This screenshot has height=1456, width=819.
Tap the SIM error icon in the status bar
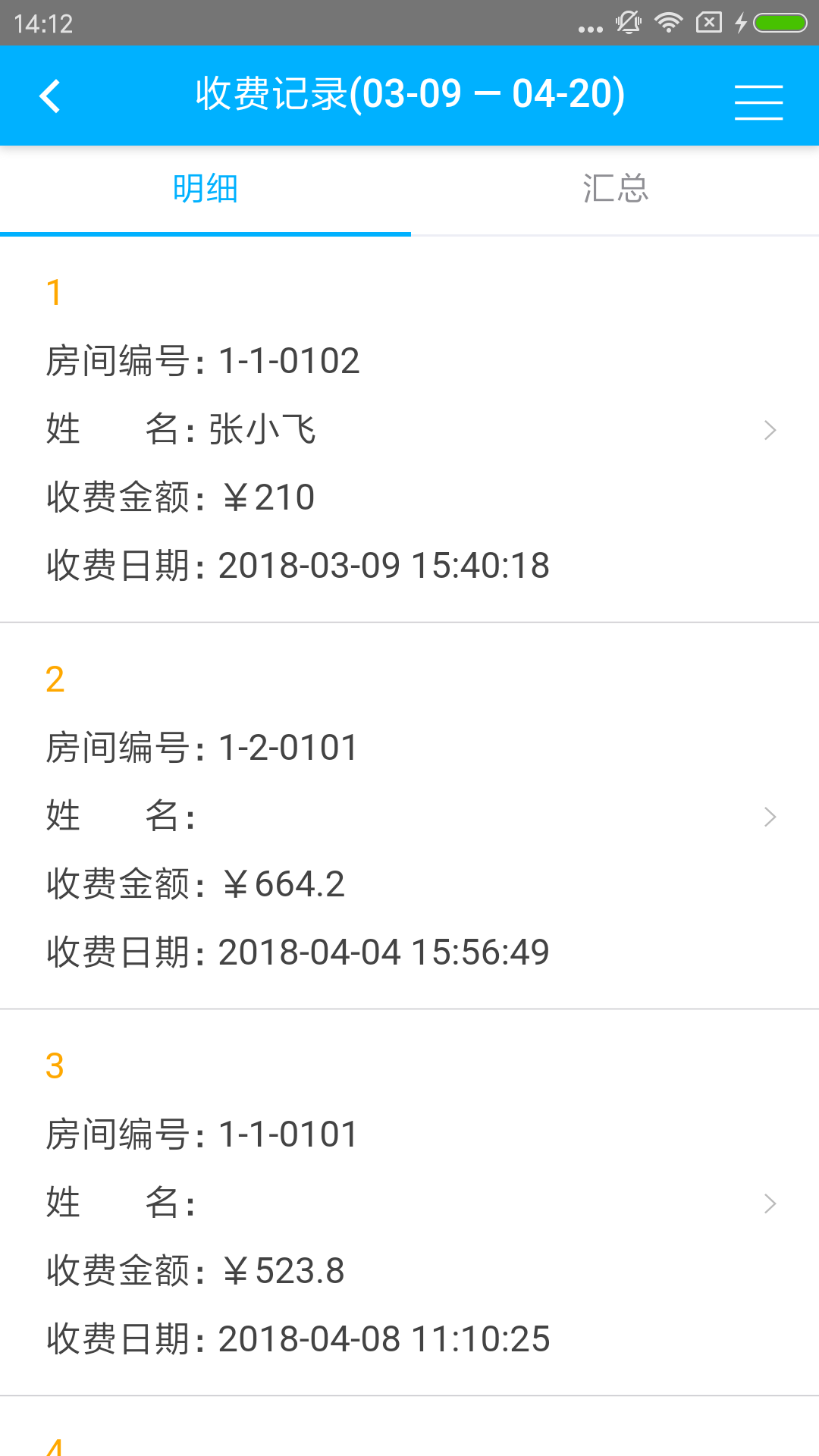[707, 22]
